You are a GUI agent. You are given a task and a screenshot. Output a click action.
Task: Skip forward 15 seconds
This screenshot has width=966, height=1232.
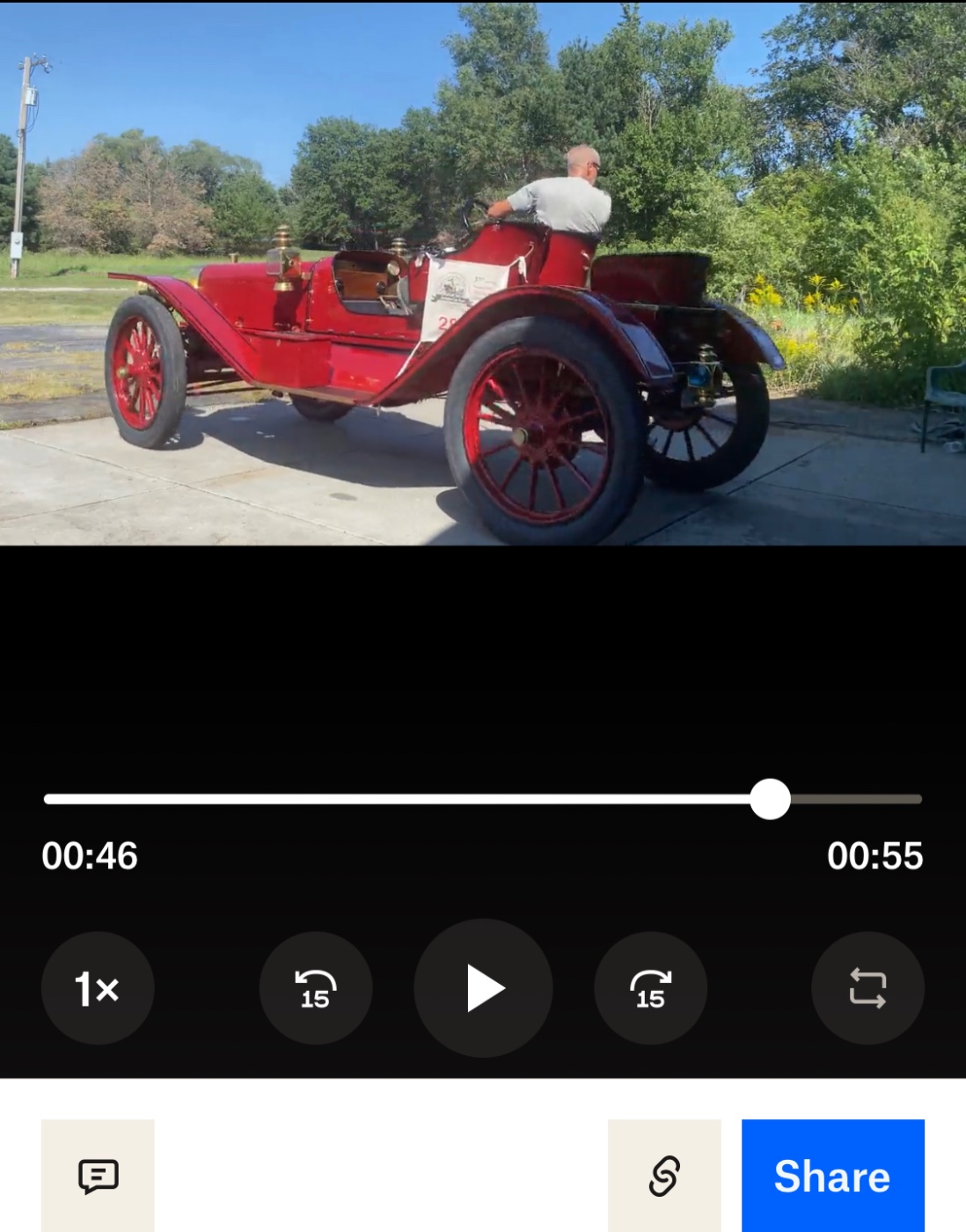point(650,988)
